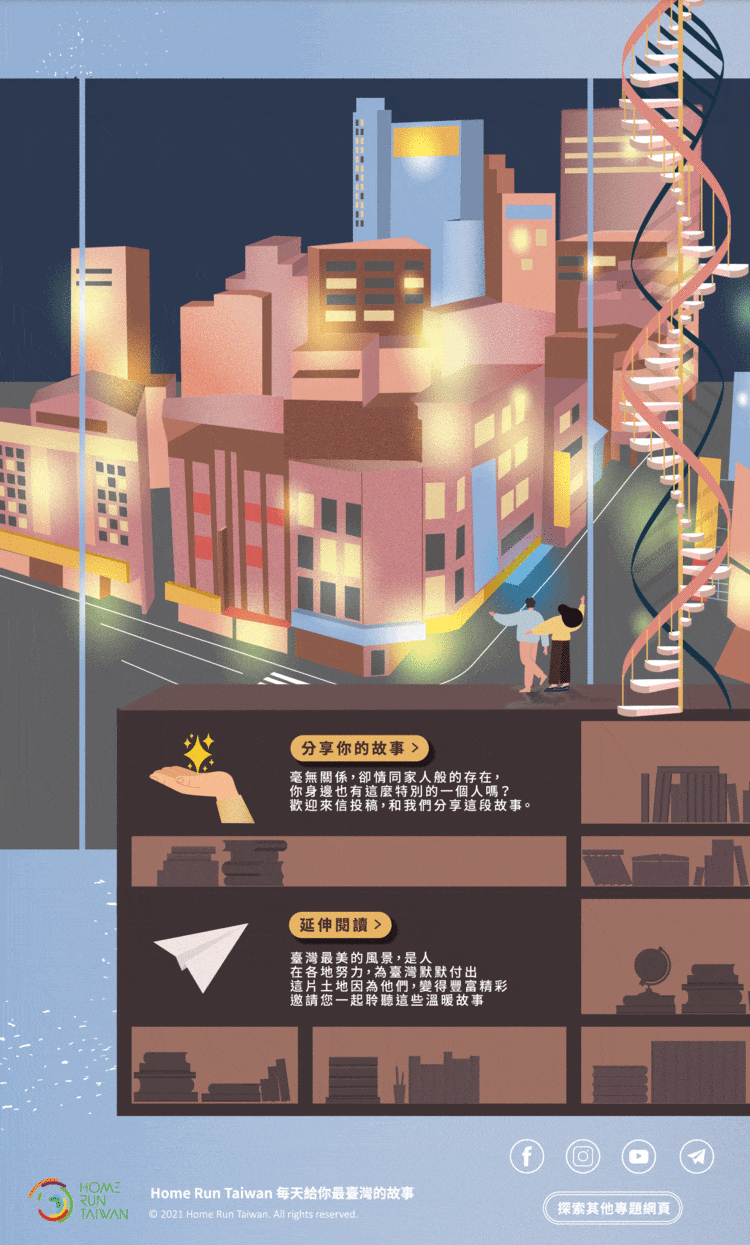This screenshot has height=1245, width=750.
Task: Open the 分享你的故事 button
Action: pos(360,748)
